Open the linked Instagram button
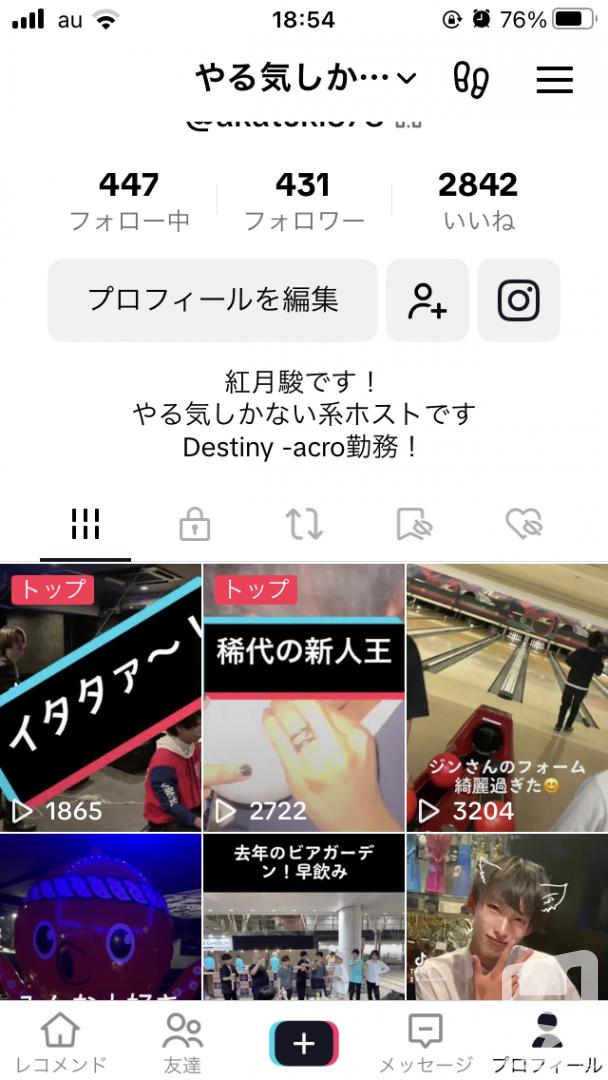This screenshot has height=1080, width=608. (518, 300)
